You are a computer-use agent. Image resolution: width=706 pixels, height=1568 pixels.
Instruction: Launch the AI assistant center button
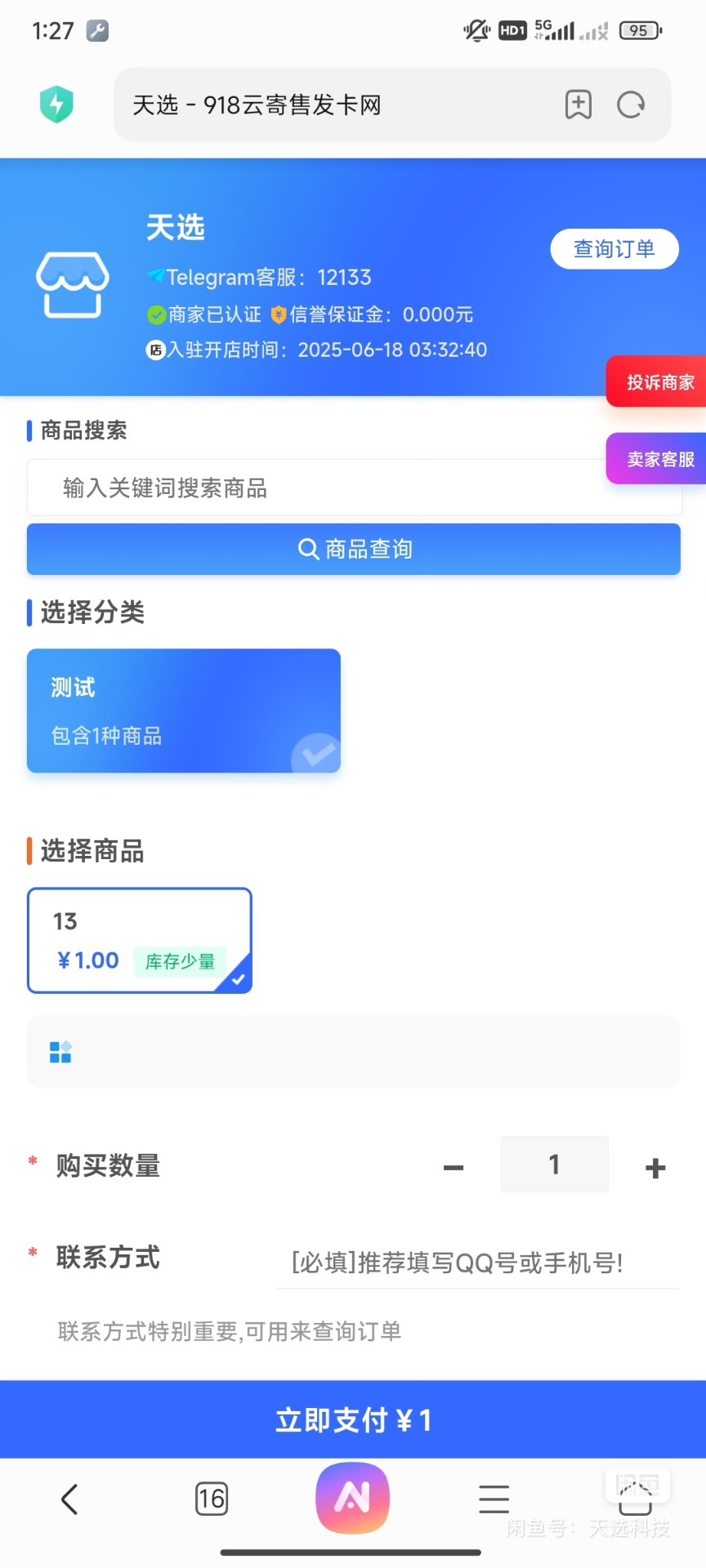(352, 1498)
